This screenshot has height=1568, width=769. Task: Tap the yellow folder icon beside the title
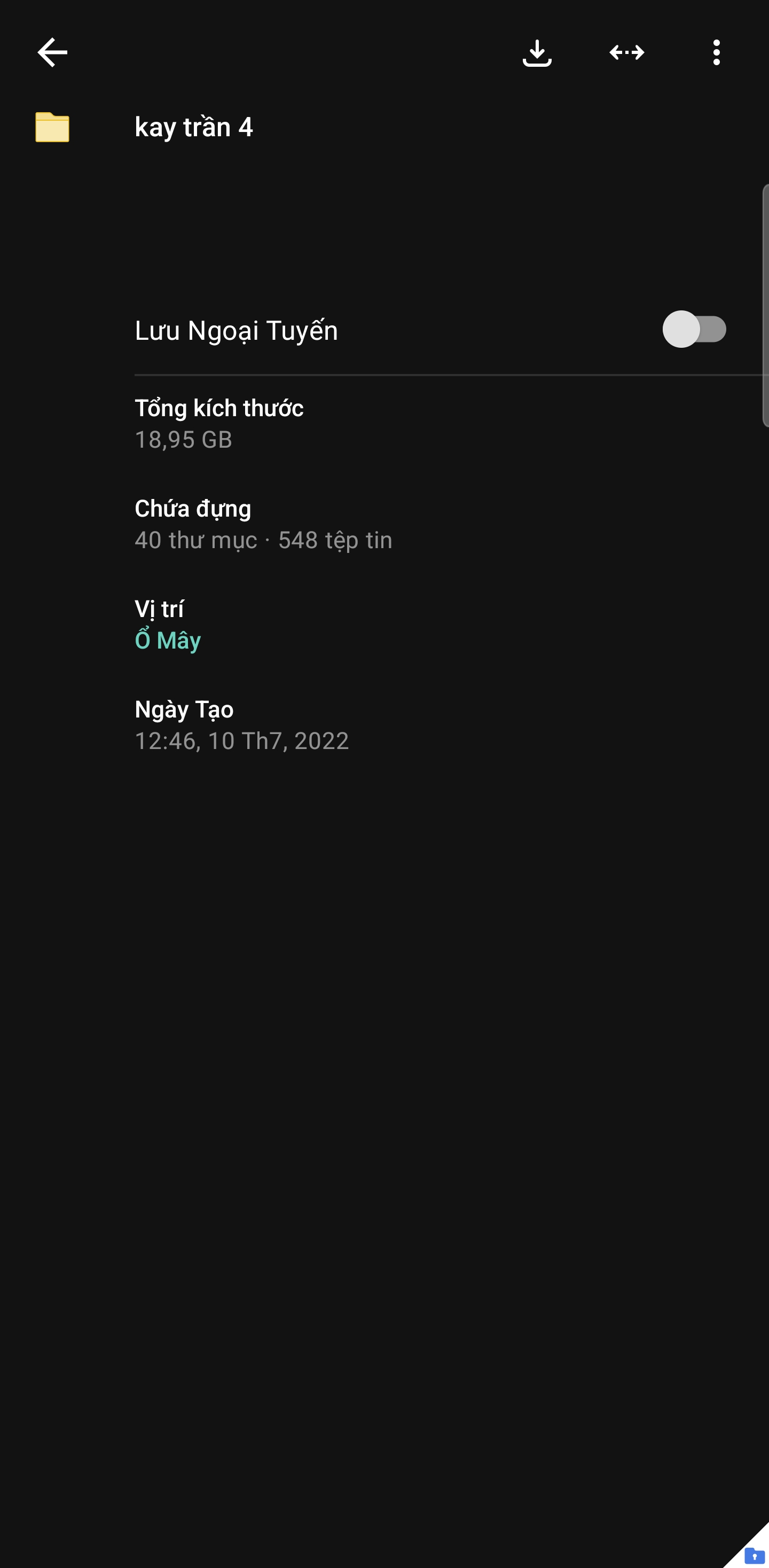(x=52, y=127)
